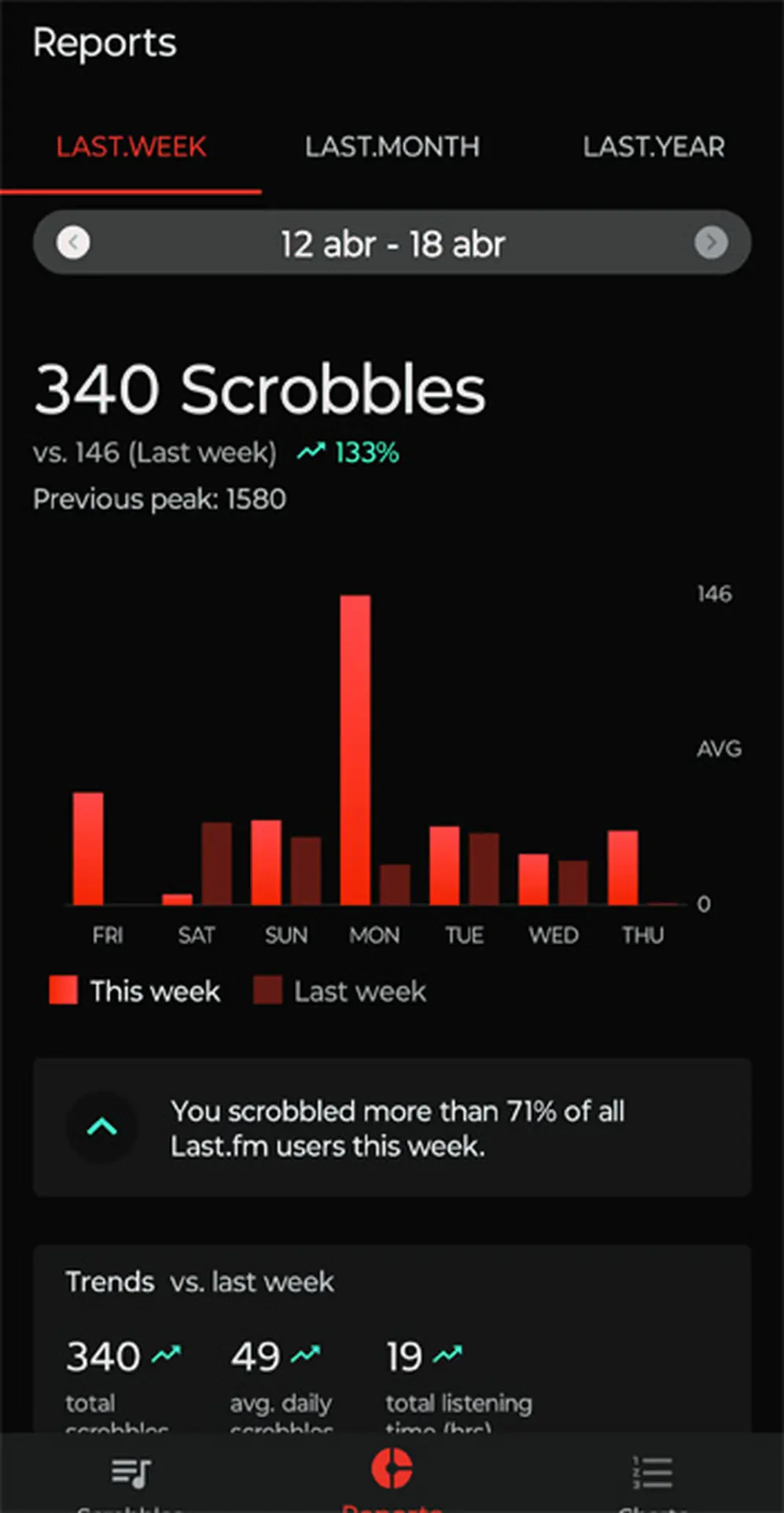Go to the next week with right arrow
Image resolution: width=784 pixels, height=1513 pixels.
711,242
